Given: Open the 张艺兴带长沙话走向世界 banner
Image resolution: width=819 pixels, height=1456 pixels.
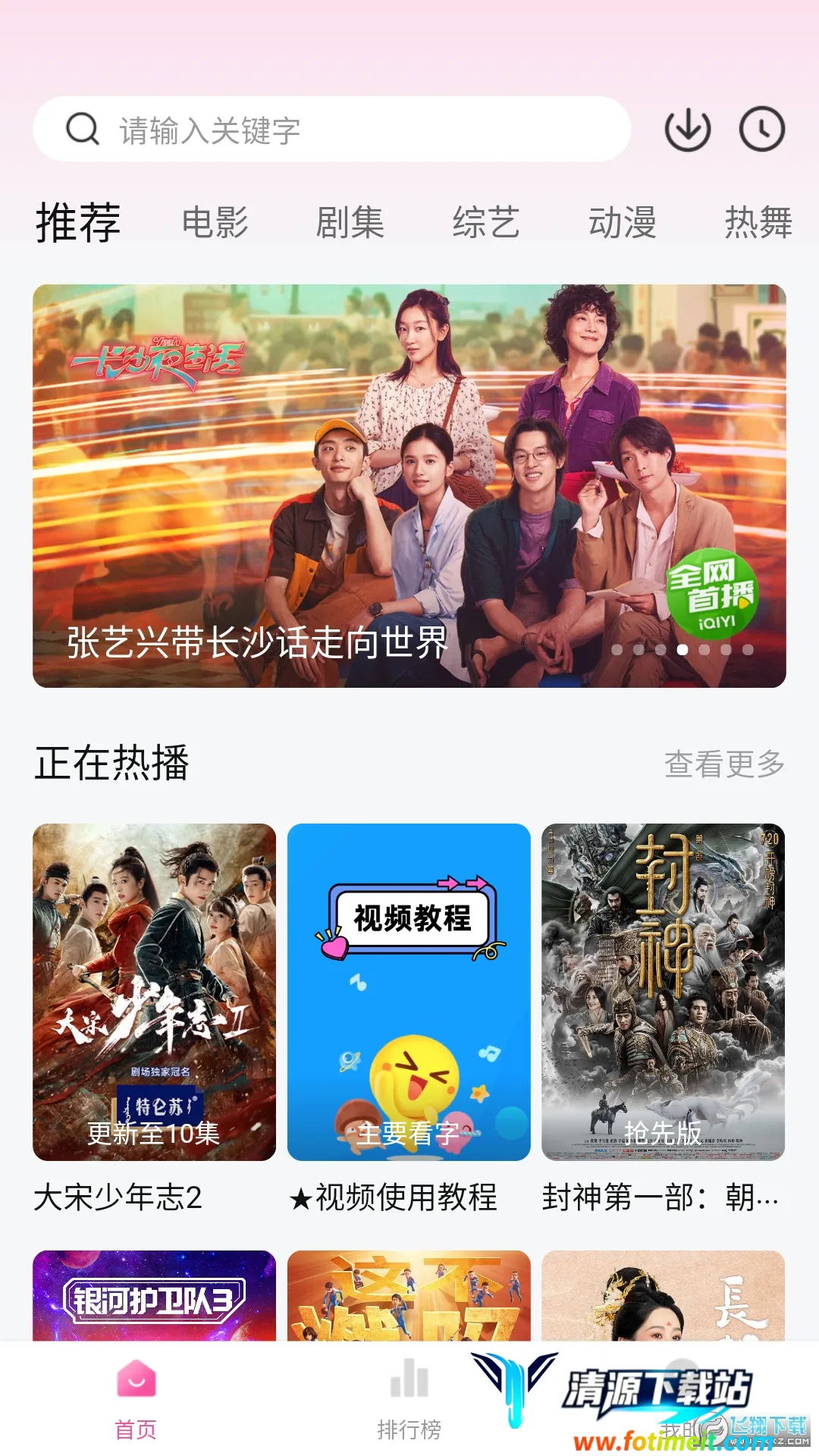Looking at the screenshot, I should click(409, 485).
